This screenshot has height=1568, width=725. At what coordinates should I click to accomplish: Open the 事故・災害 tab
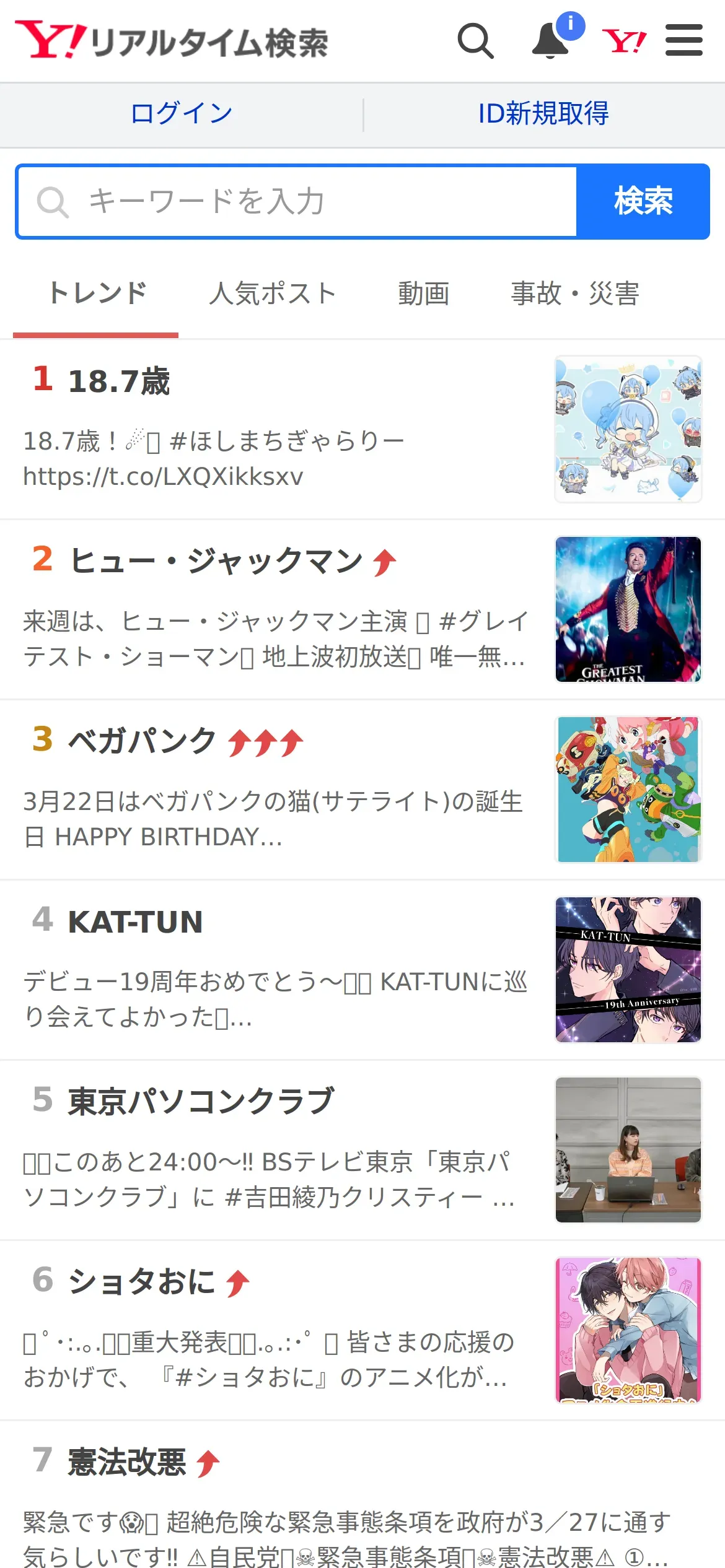[x=574, y=294]
